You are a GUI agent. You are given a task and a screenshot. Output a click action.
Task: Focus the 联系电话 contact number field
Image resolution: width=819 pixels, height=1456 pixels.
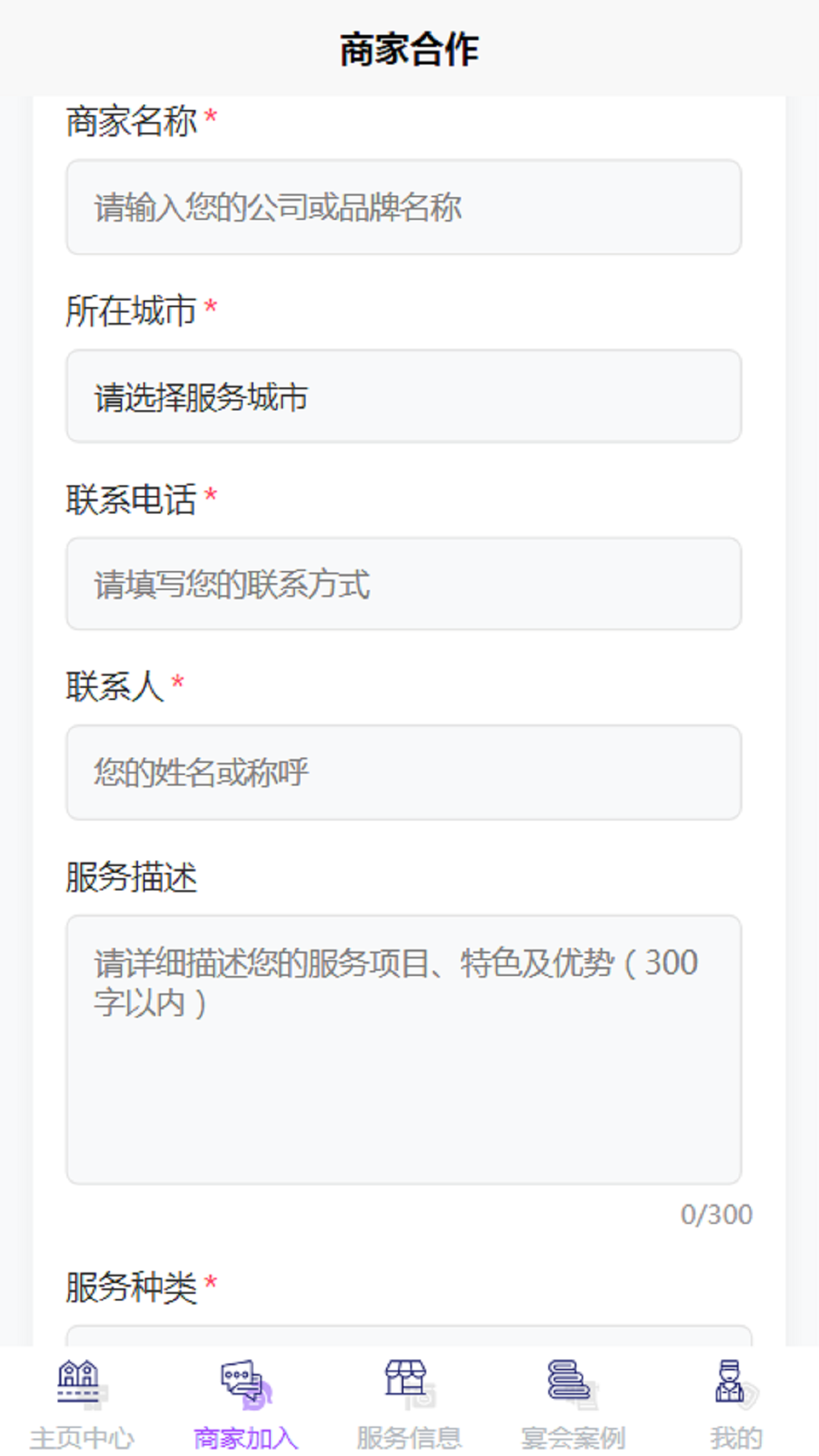(403, 584)
